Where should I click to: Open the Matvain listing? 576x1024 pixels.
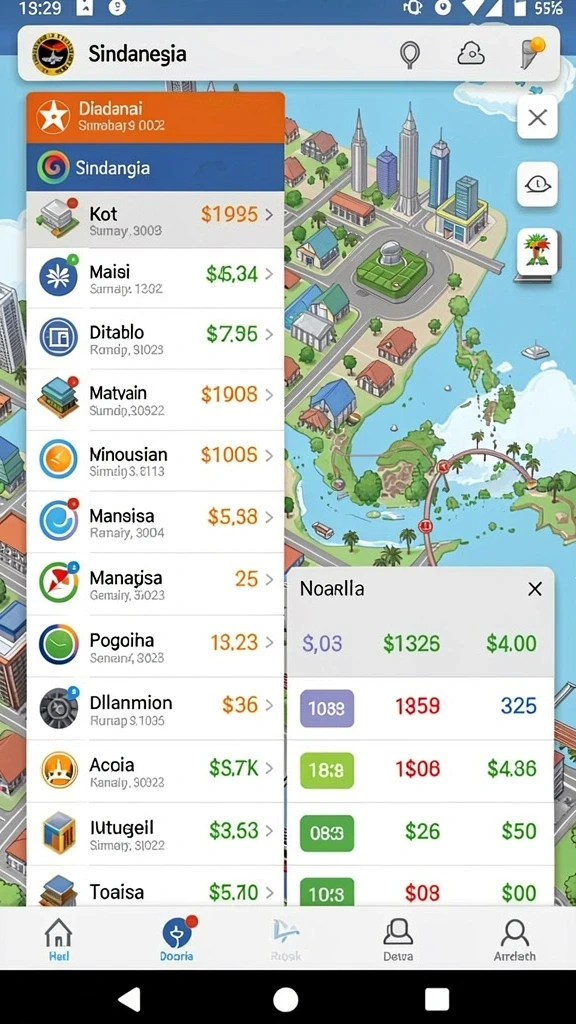click(x=155, y=400)
